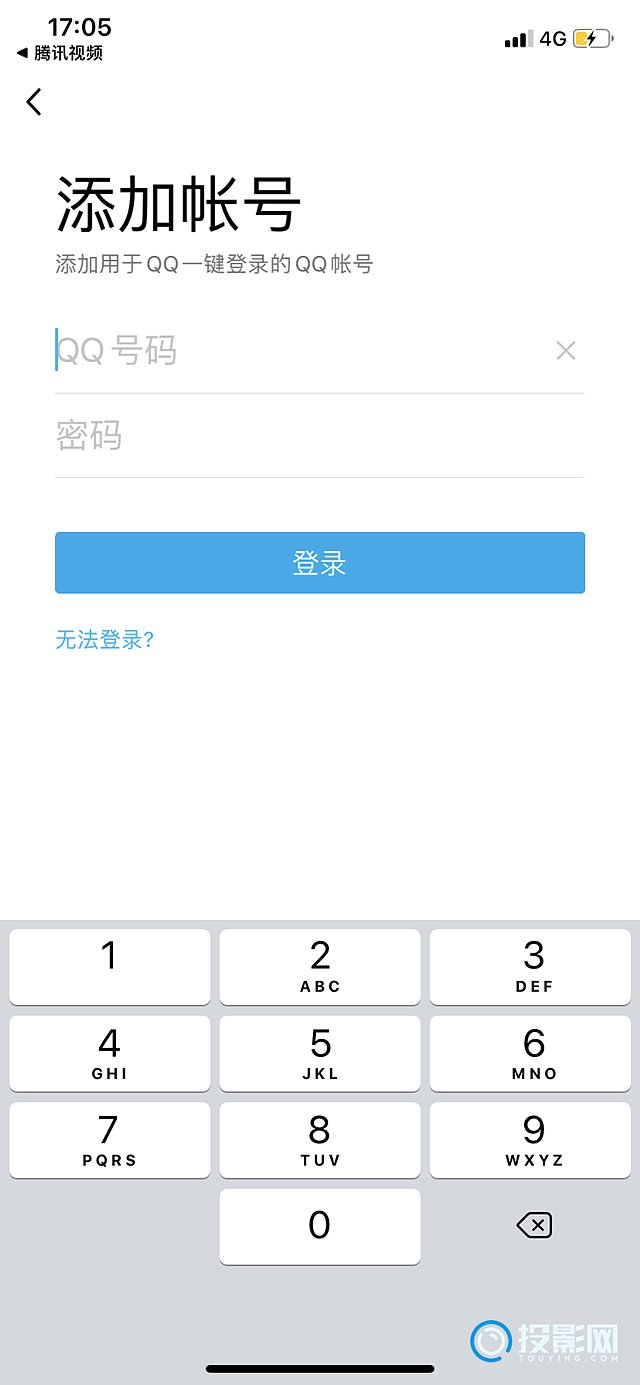Return to 腾讯视频 via the status bar link
Screen dimensions: 640x1385
coord(60,53)
